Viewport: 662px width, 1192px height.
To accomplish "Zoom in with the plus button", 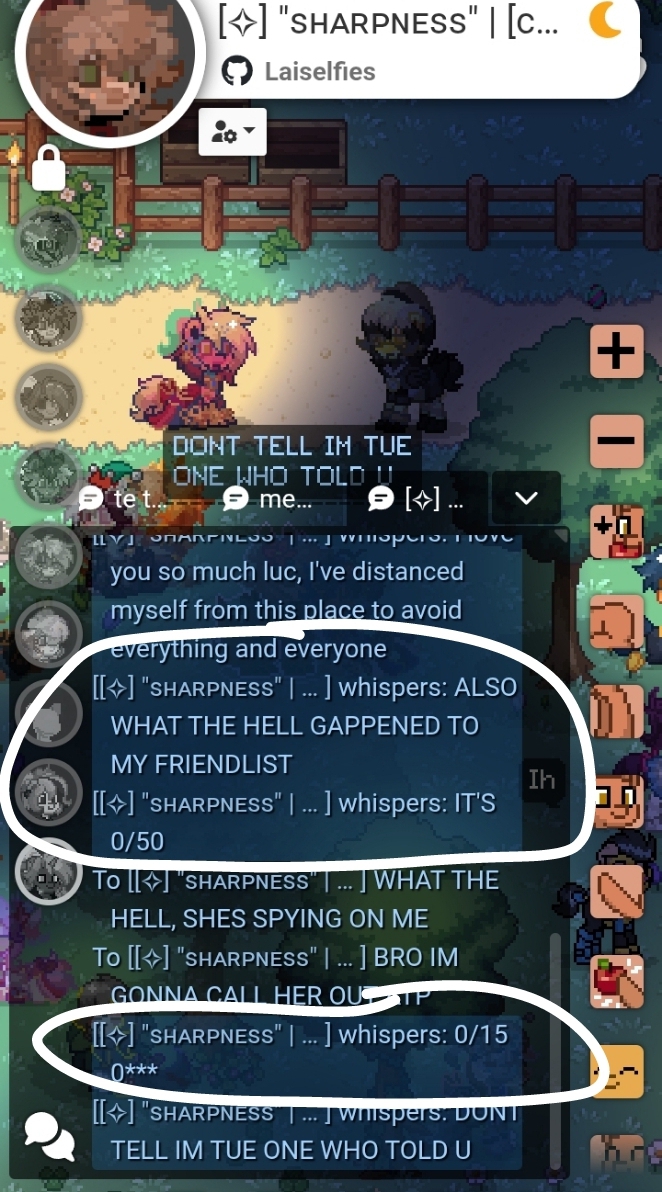I will pos(617,351).
